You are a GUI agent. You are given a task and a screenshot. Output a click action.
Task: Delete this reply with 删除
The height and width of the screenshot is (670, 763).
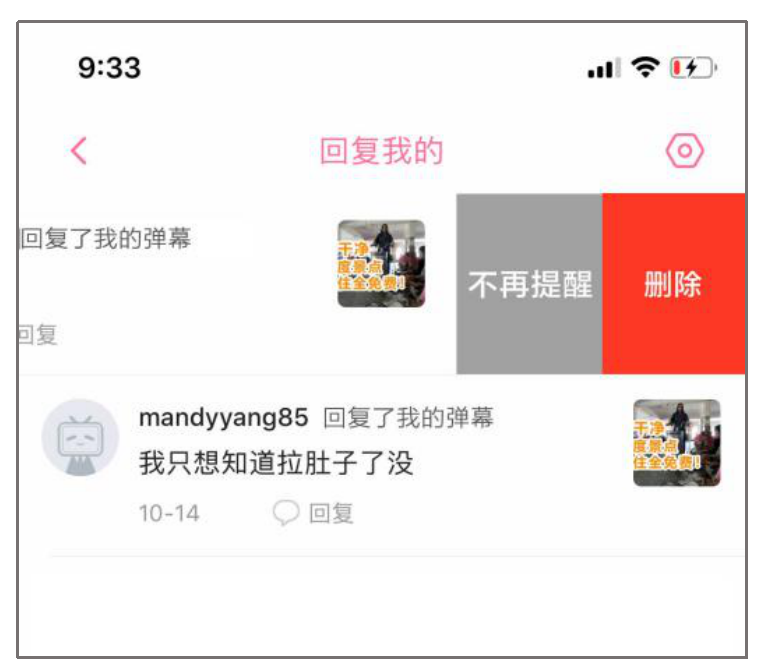673,285
